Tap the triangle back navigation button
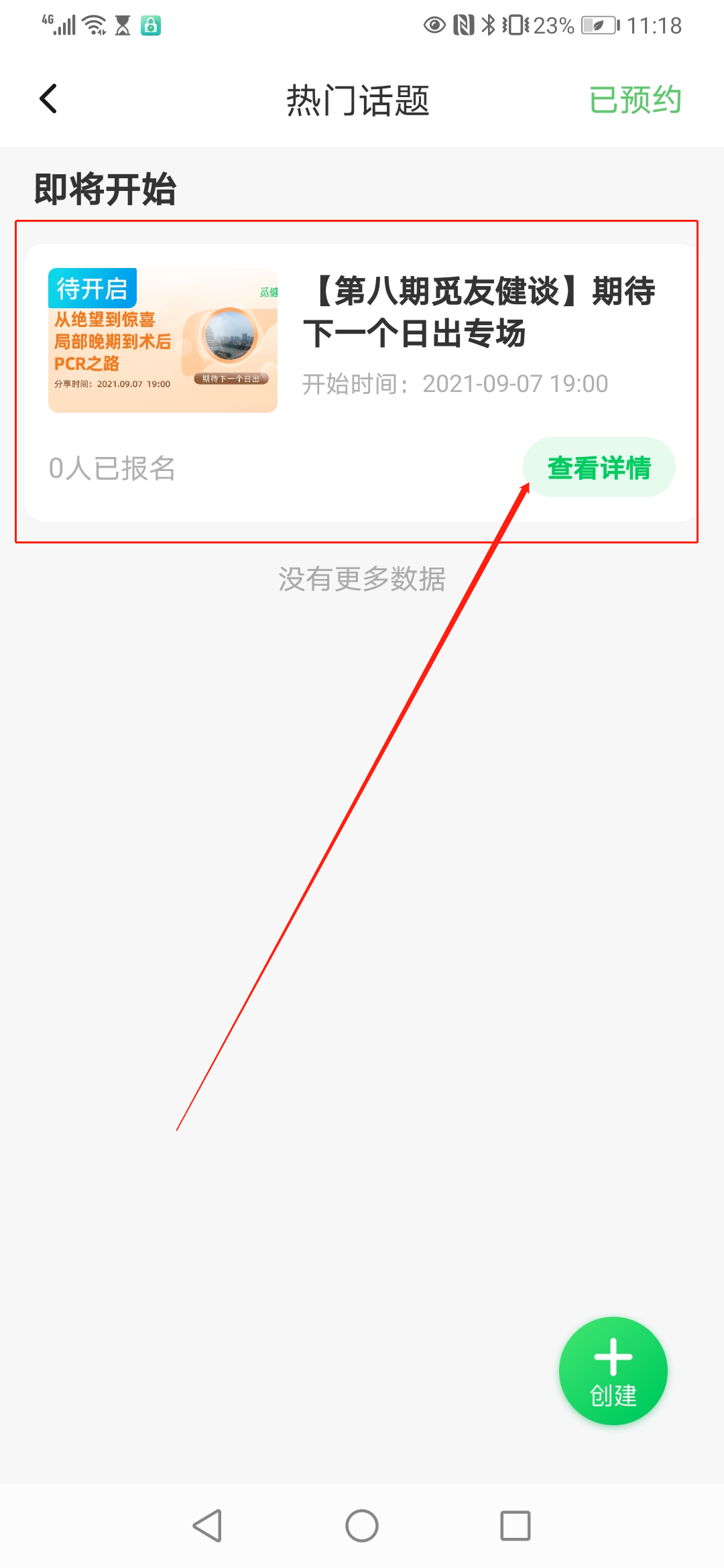 pos(208,1526)
